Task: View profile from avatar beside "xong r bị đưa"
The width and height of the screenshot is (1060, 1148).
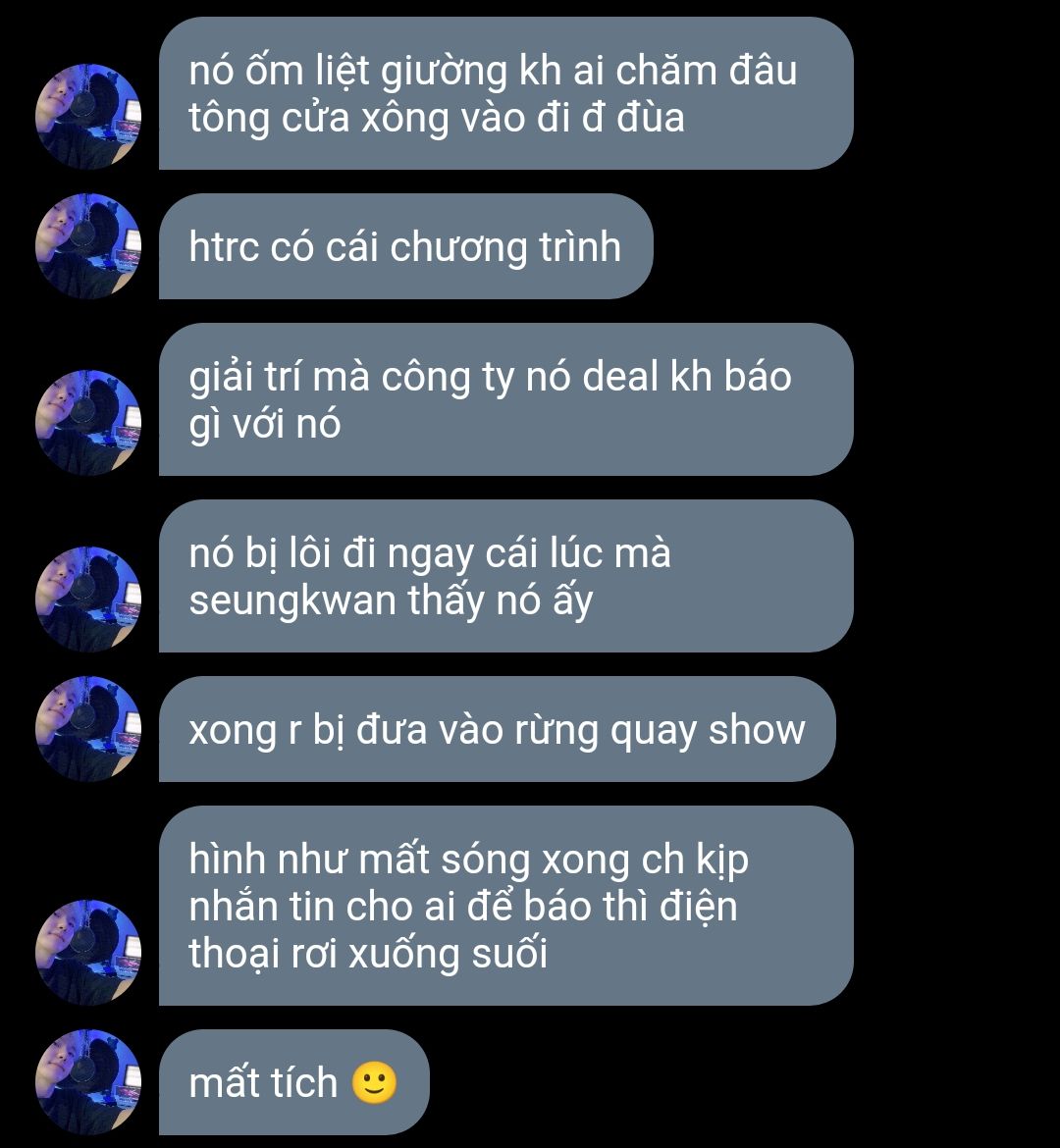Action: pyautogui.click(x=88, y=729)
